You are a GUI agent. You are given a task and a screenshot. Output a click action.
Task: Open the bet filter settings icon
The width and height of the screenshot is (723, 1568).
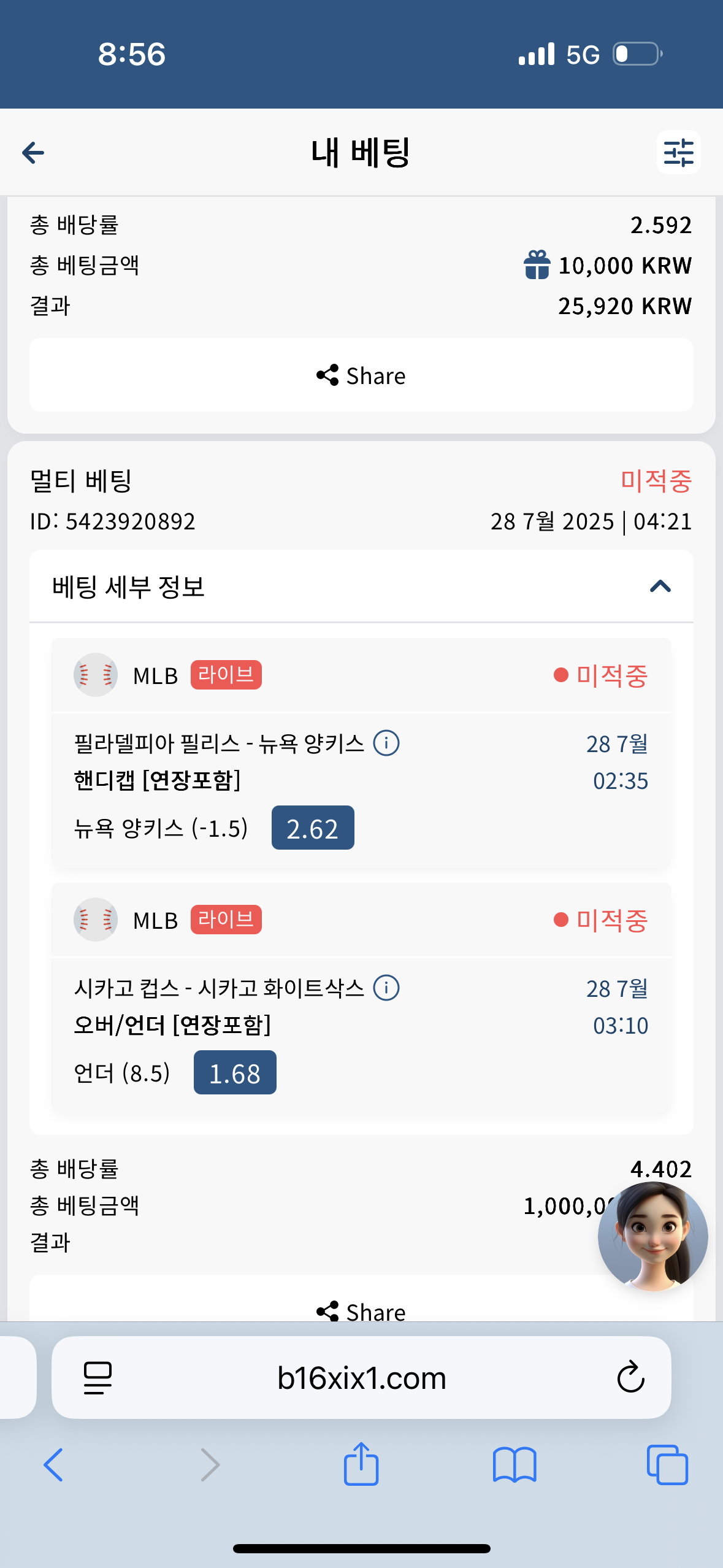678,152
